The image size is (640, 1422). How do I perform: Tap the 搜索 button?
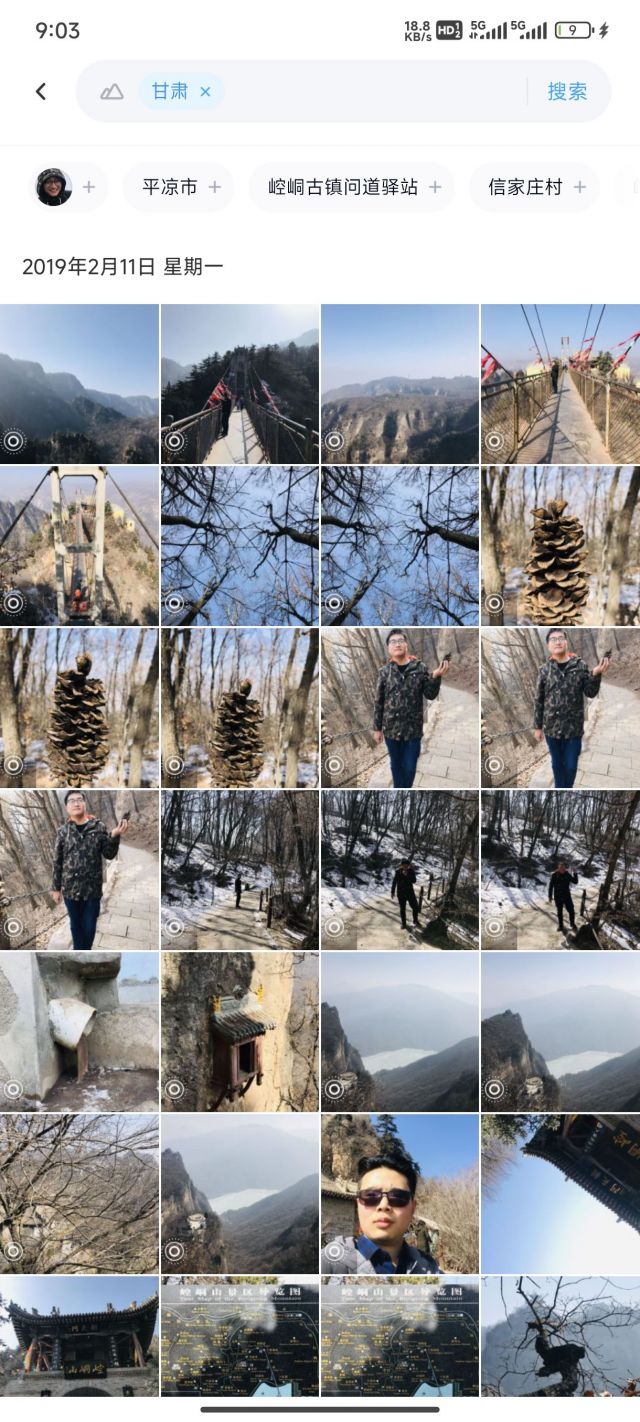(x=567, y=92)
